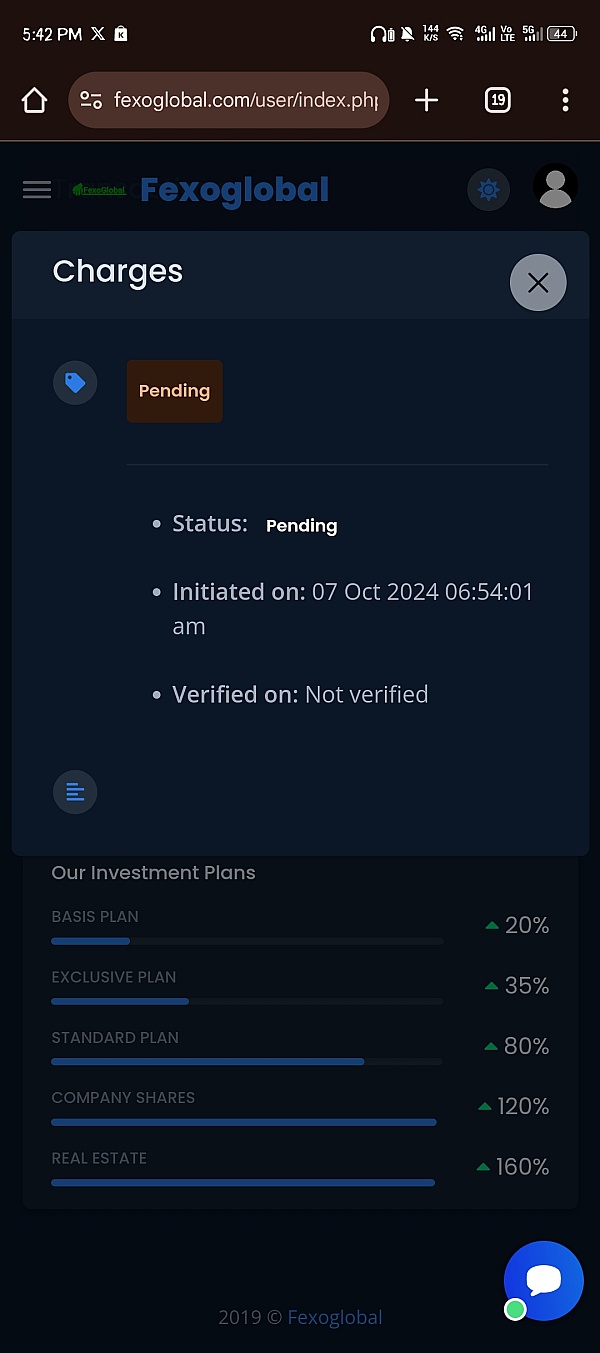Open the tab switcher showing 19
The height and width of the screenshot is (1353, 600).
(x=497, y=100)
